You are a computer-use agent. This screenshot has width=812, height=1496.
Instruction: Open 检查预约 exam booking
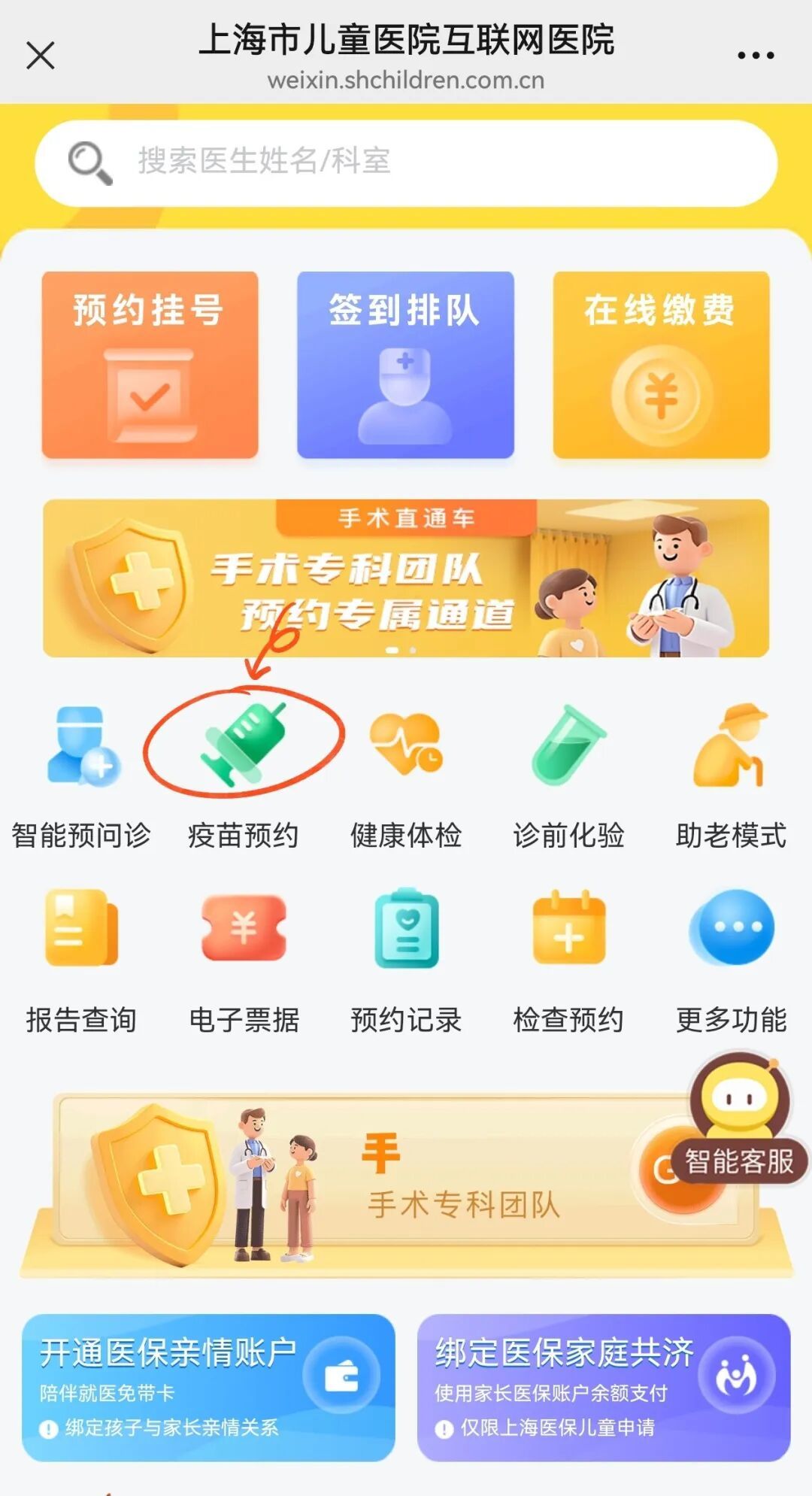click(x=568, y=959)
